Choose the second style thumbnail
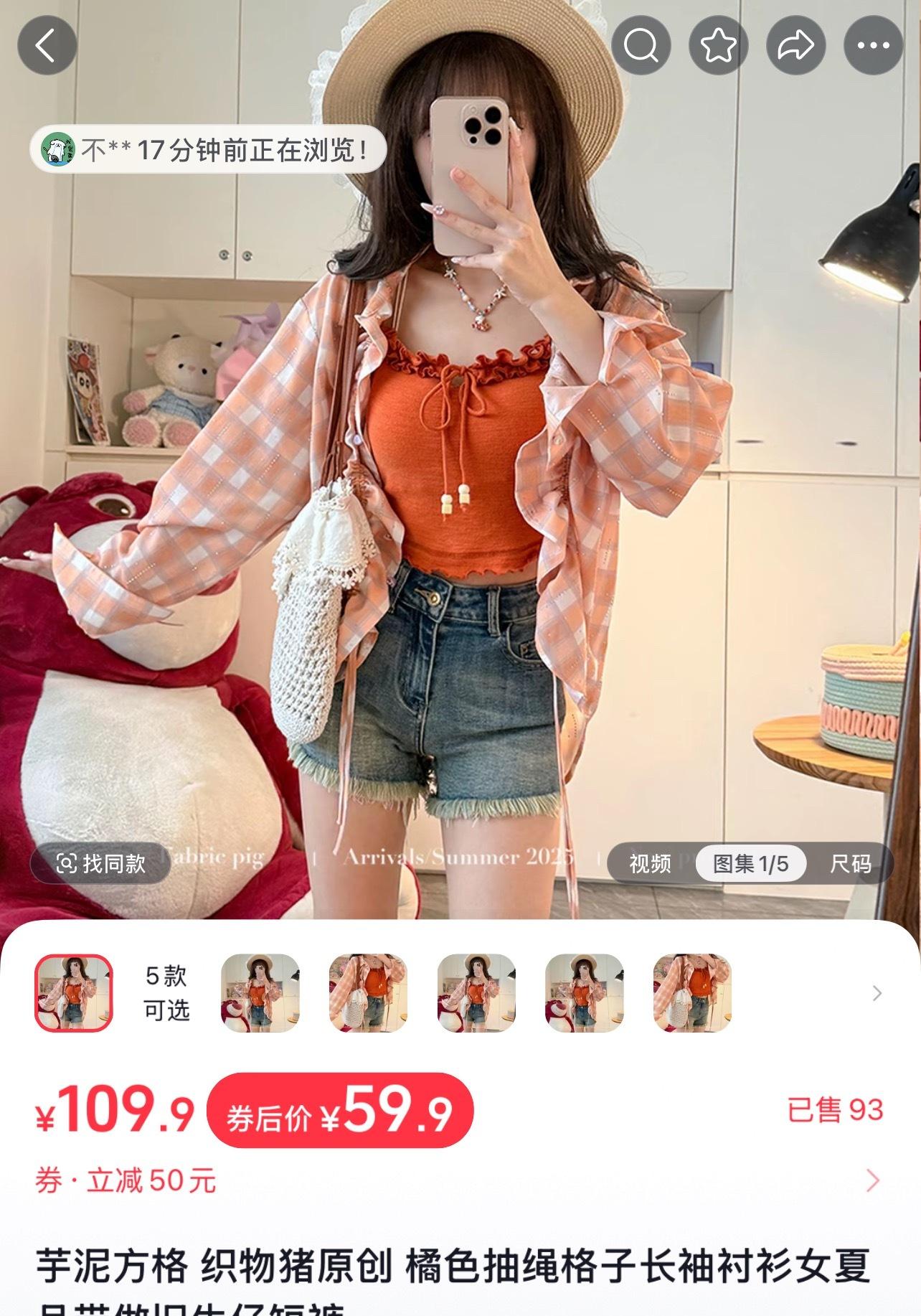This screenshot has height=1316, width=921. (x=260, y=993)
